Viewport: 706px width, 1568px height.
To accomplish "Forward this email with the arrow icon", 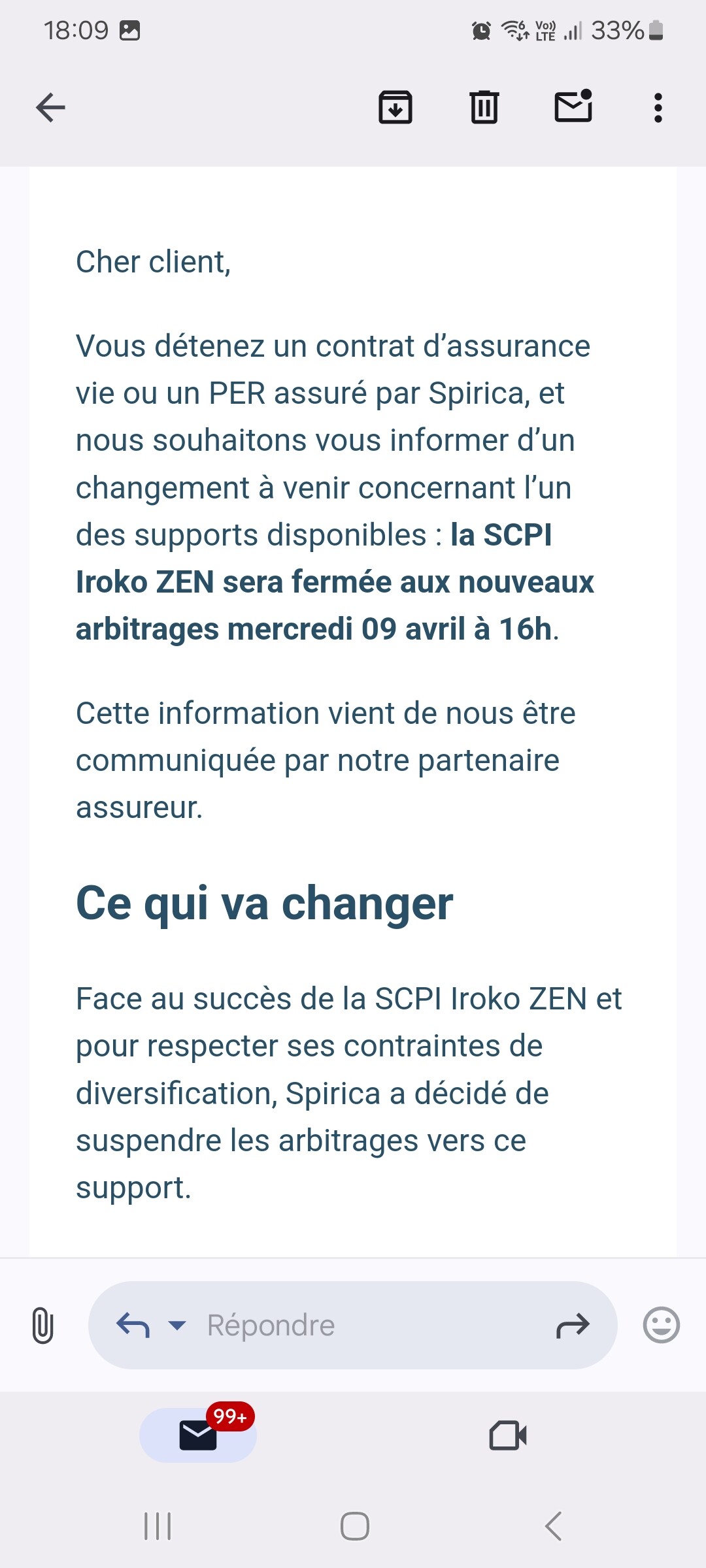I will pyautogui.click(x=573, y=1325).
